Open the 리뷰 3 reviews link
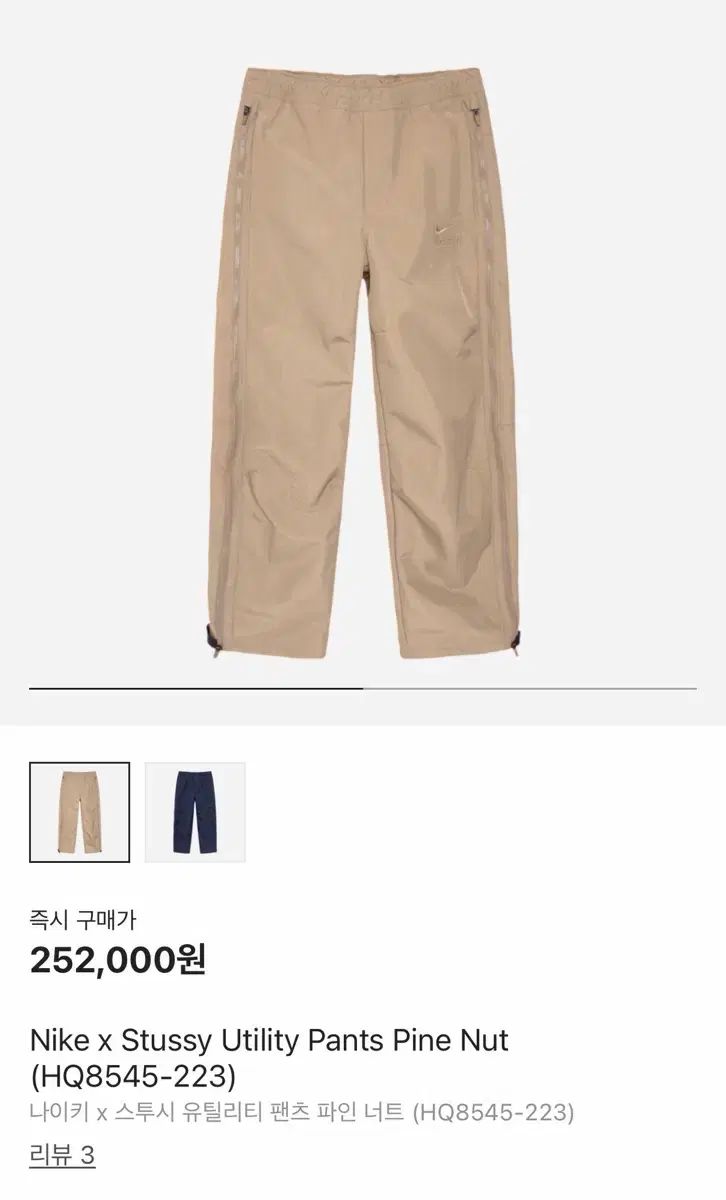 (62, 1156)
